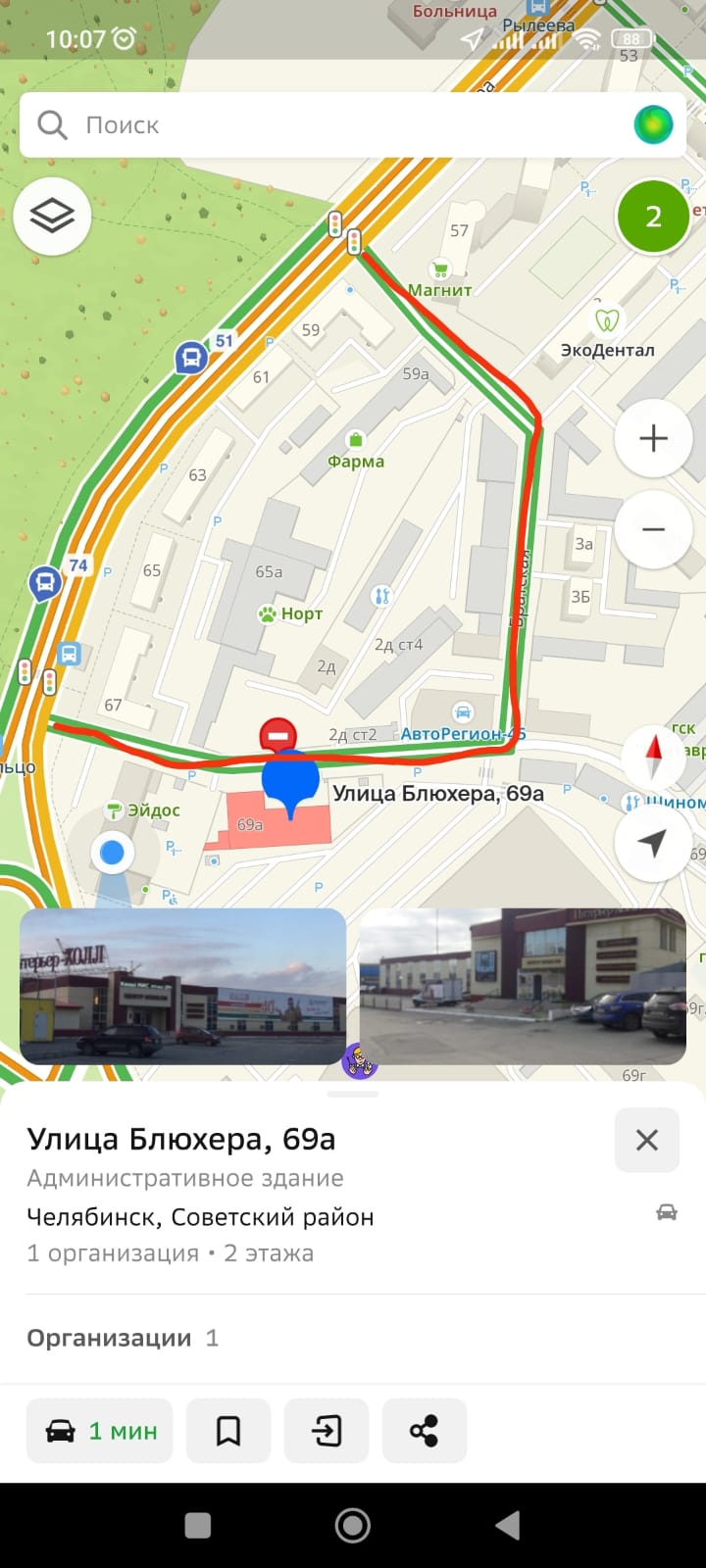The width and height of the screenshot is (706, 1568).
Task: Bookmark this address
Action: coord(228,1431)
